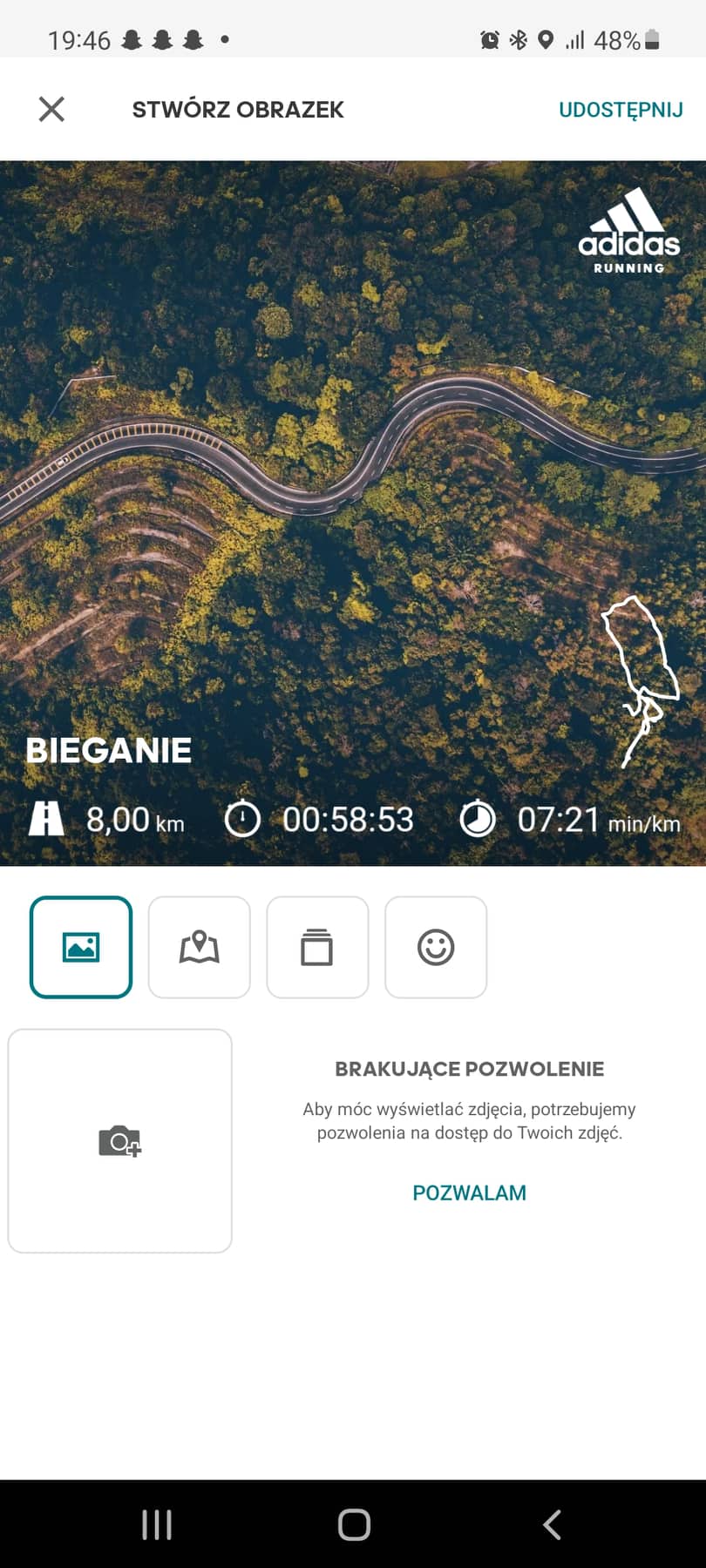Viewport: 706px width, 1568px height.
Task: Open recent apps from navigation bar
Action: point(157,1524)
